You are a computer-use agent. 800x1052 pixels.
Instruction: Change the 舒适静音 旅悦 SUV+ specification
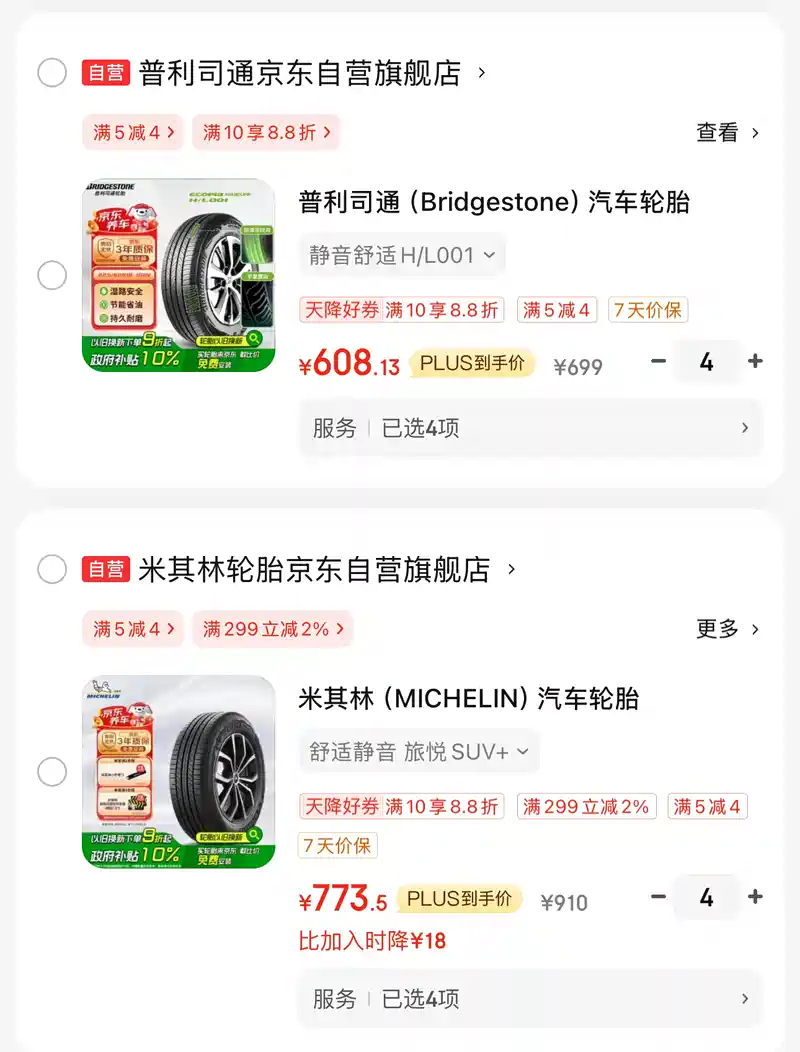[x=418, y=752]
